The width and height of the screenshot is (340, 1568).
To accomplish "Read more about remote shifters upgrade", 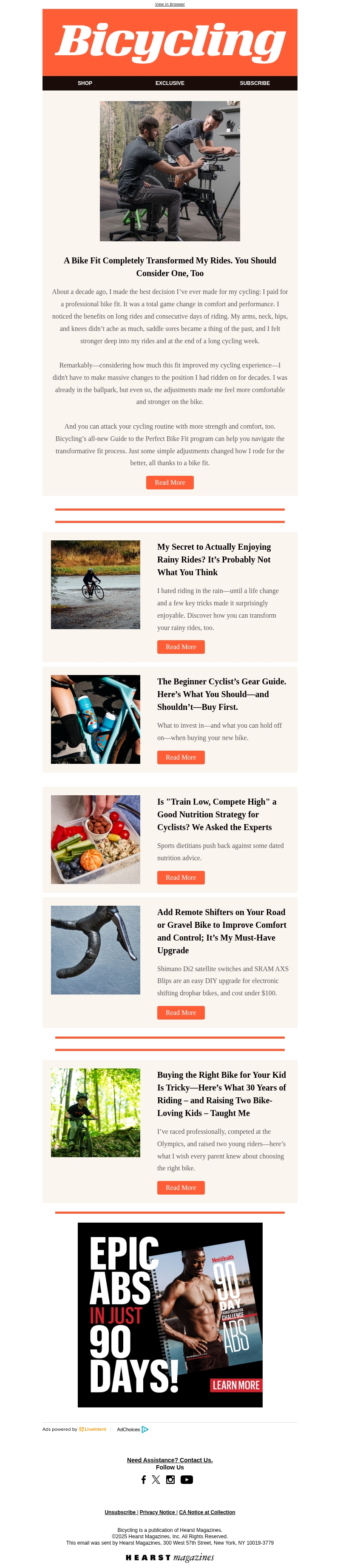I will click(x=180, y=1012).
